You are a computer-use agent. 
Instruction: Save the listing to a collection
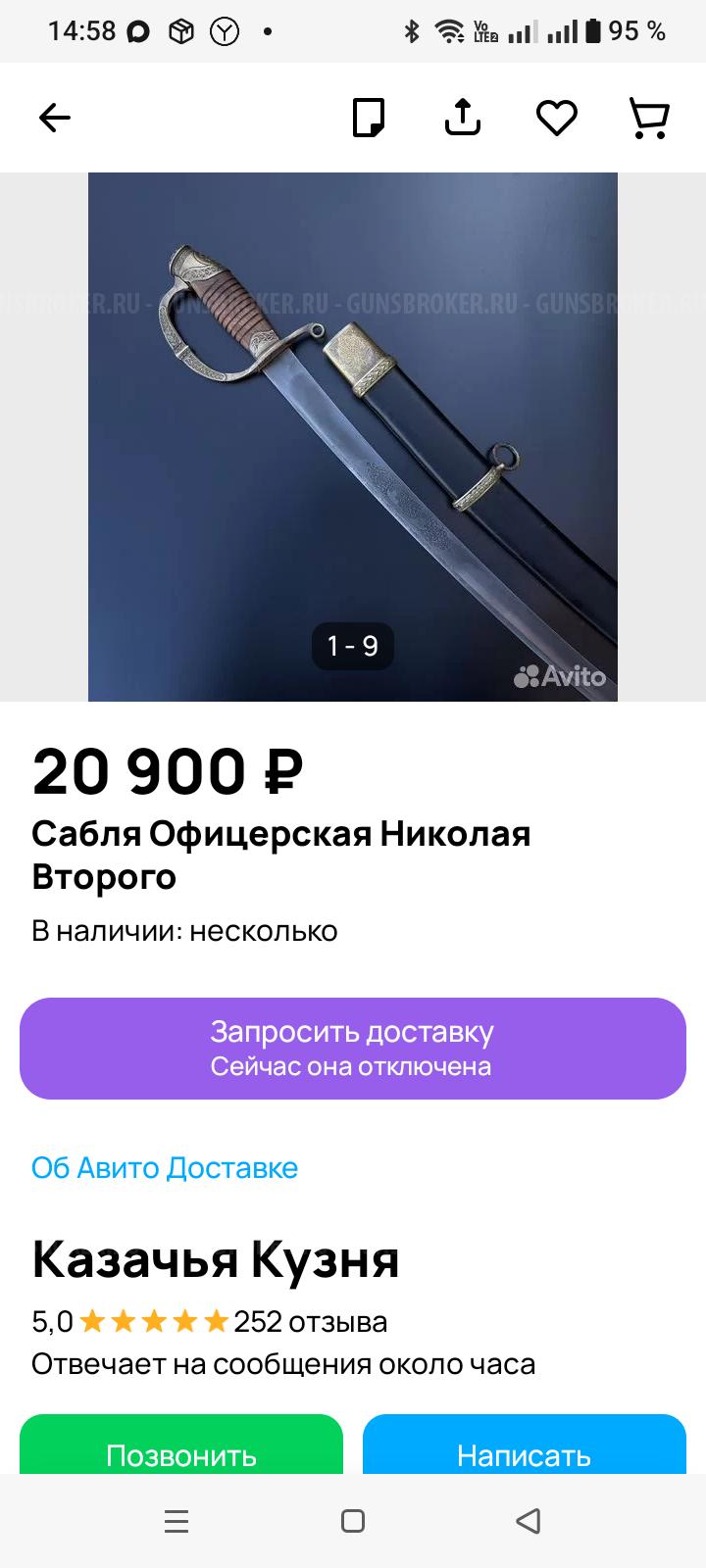(x=369, y=117)
